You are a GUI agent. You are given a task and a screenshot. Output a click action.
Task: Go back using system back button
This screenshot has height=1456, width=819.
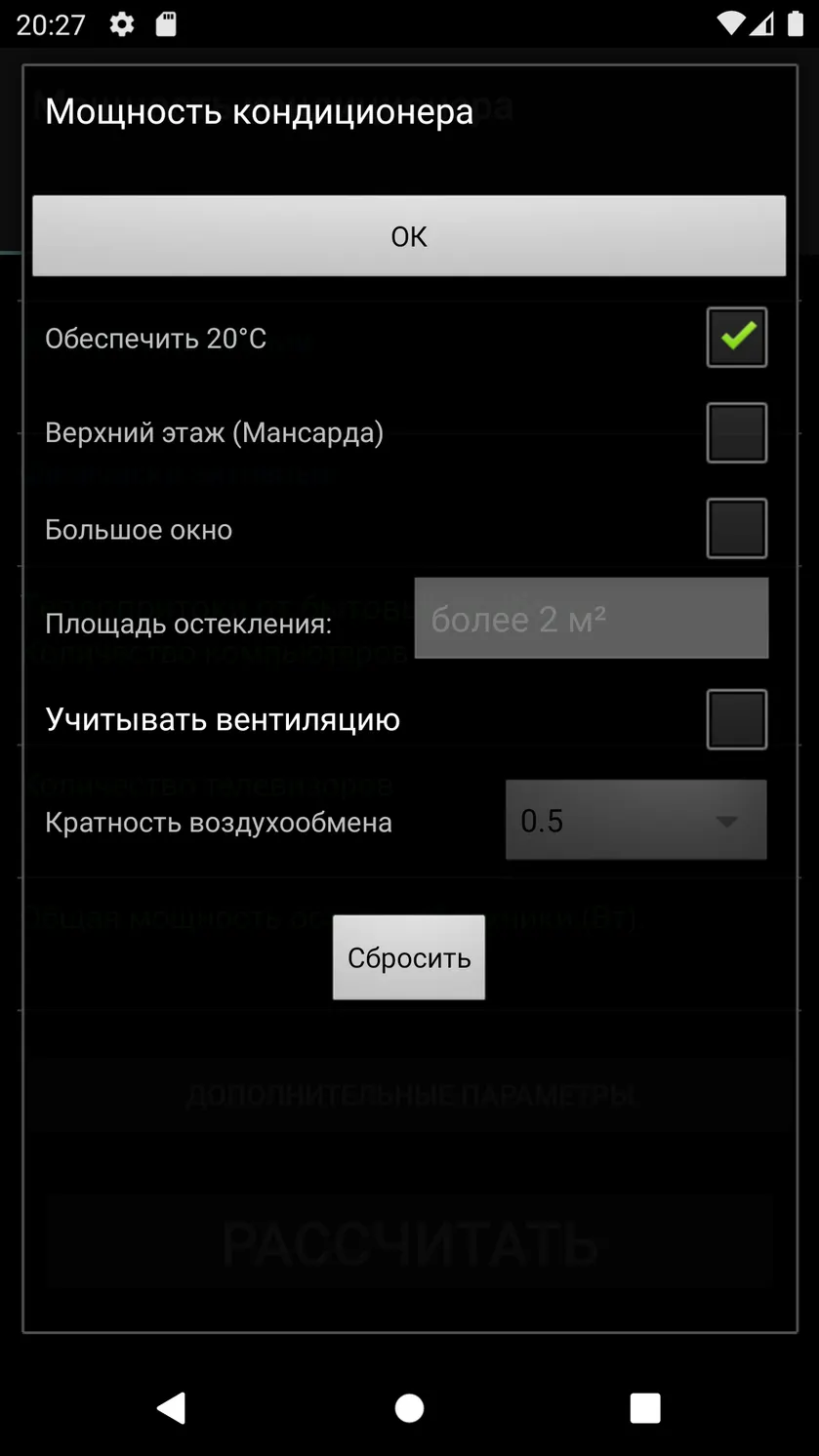[171, 1407]
